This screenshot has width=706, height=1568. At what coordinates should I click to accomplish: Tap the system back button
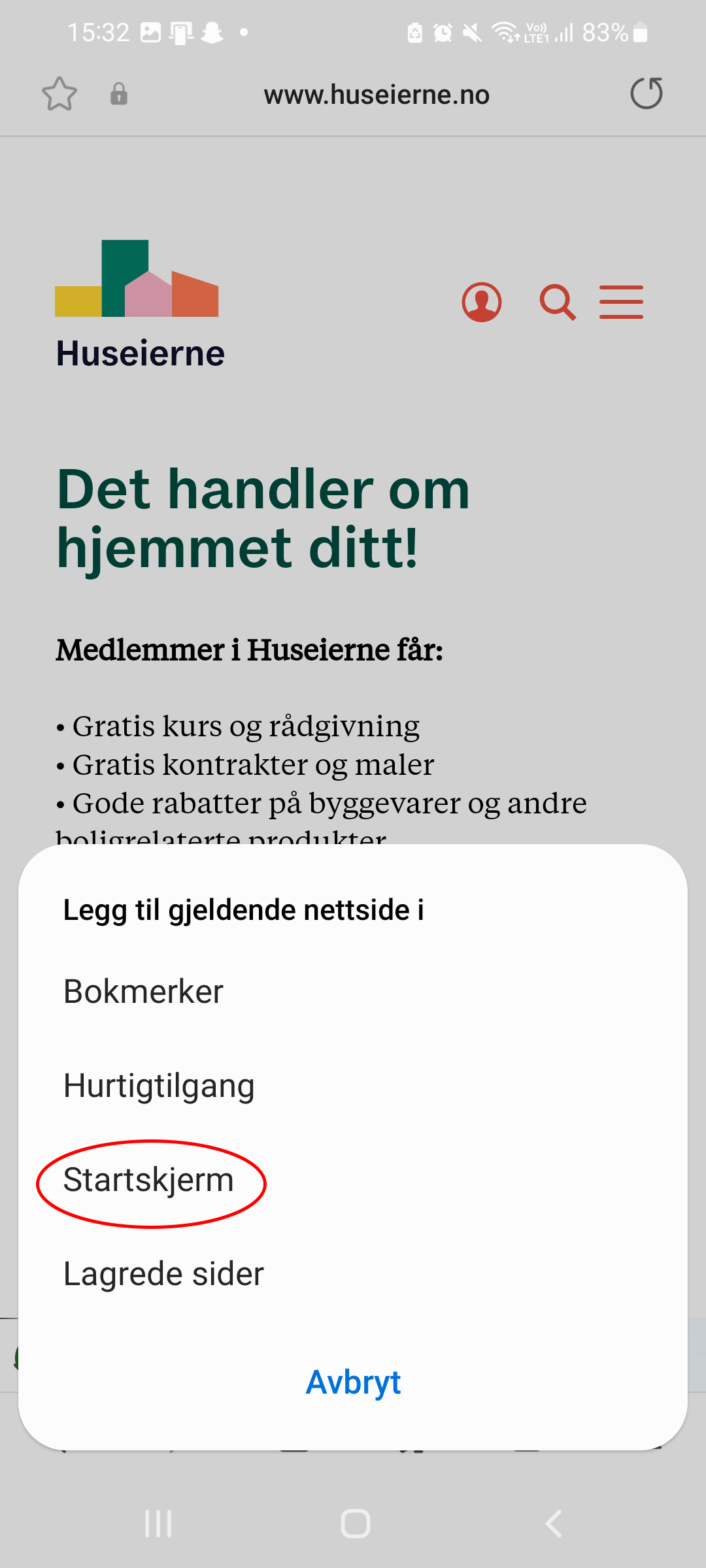(x=553, y=1524)
